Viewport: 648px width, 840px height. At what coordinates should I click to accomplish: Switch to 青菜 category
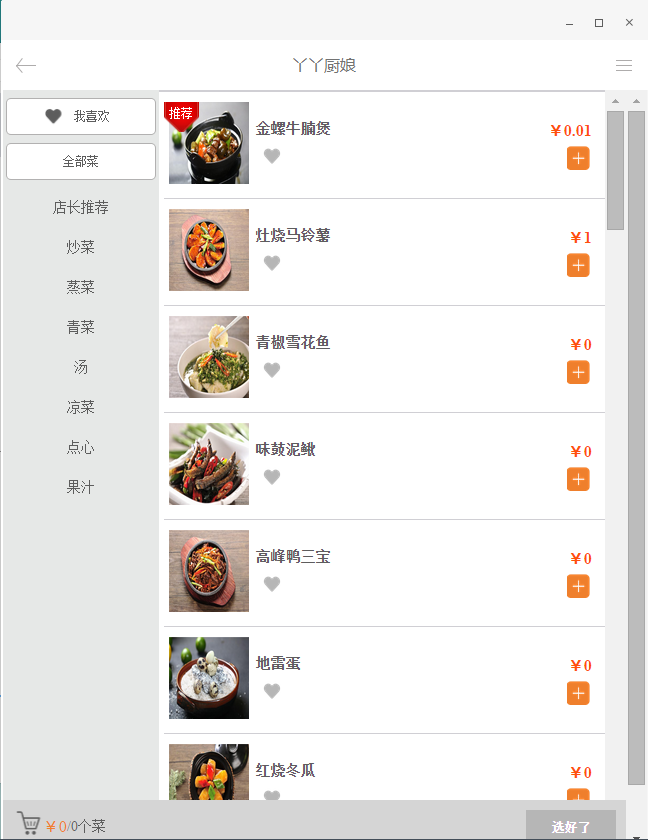tap(81, 327)
